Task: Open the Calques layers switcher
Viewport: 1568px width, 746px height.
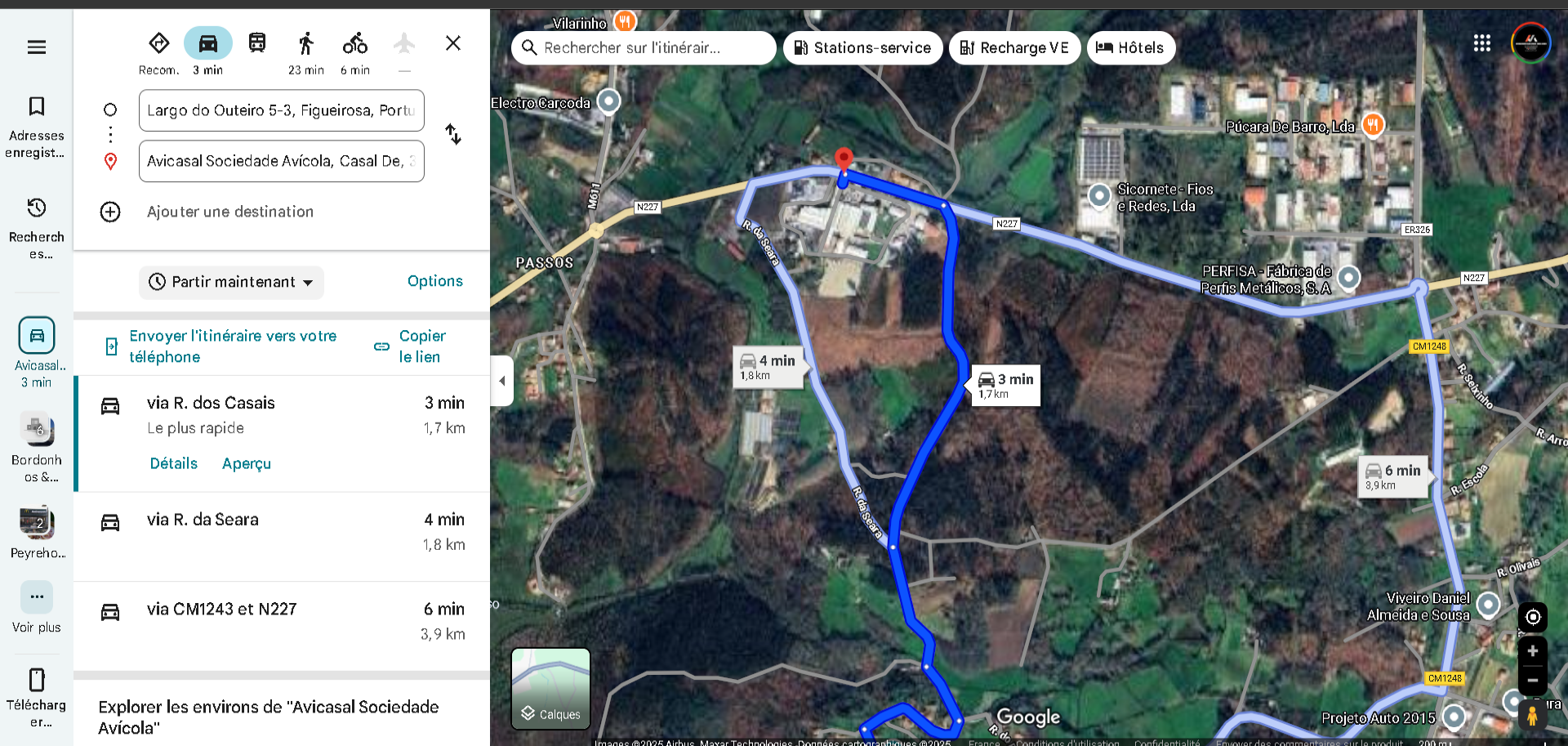Action: tap(550, 688)
